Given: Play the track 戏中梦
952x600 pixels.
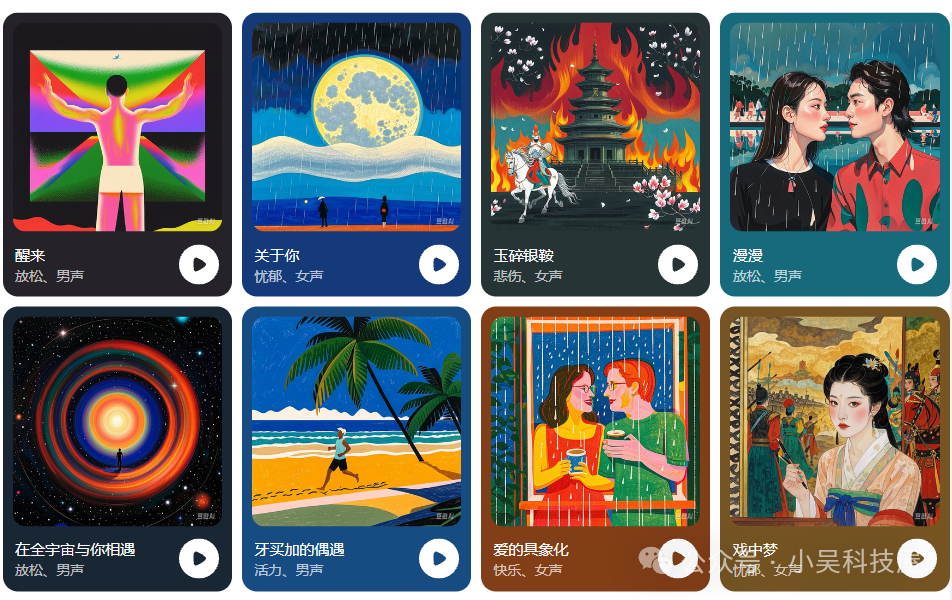Looking at the screenshot, I should coord(916,558).
